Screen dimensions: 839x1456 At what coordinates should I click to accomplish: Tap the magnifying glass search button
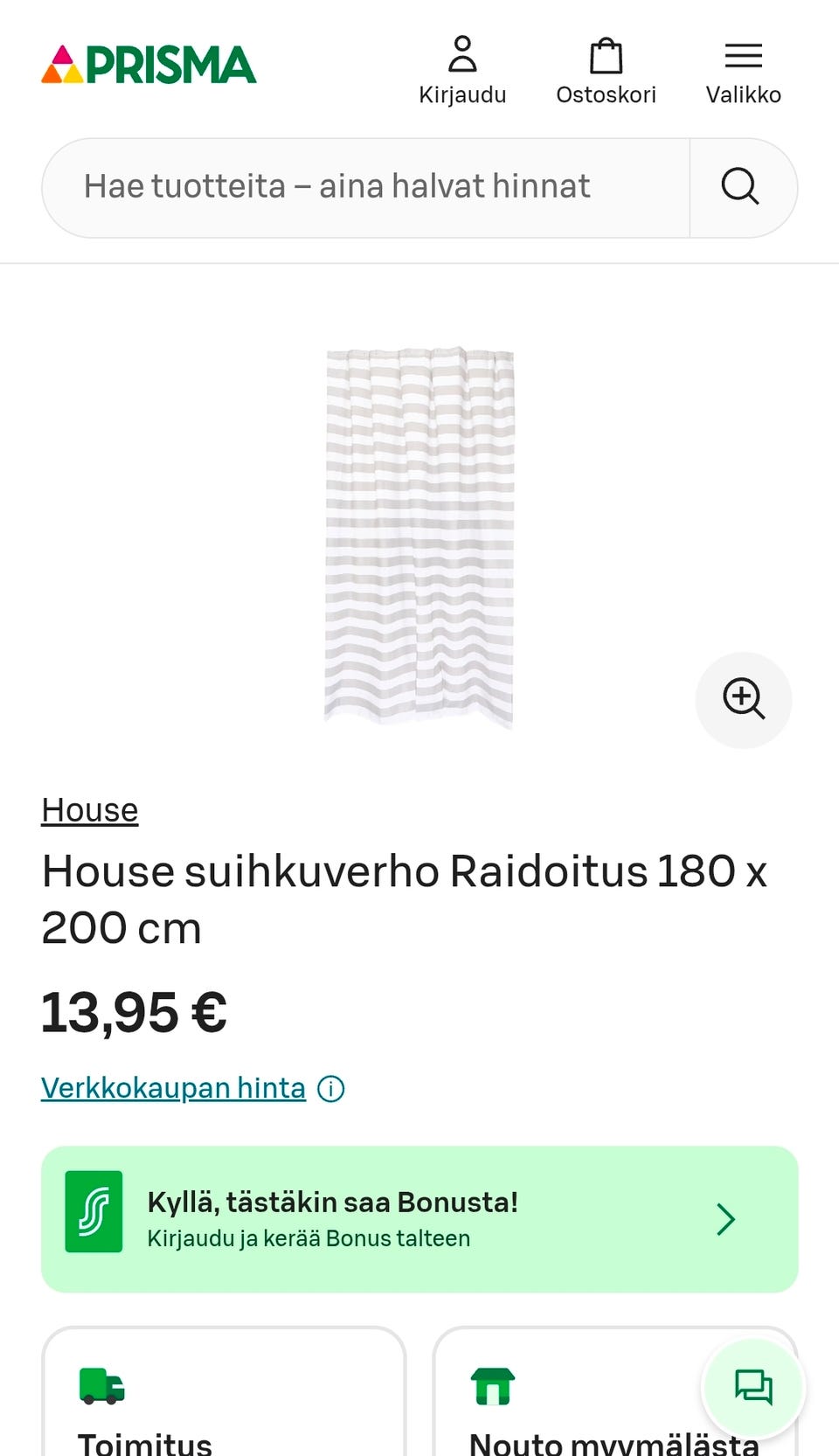tap(741, 187)
